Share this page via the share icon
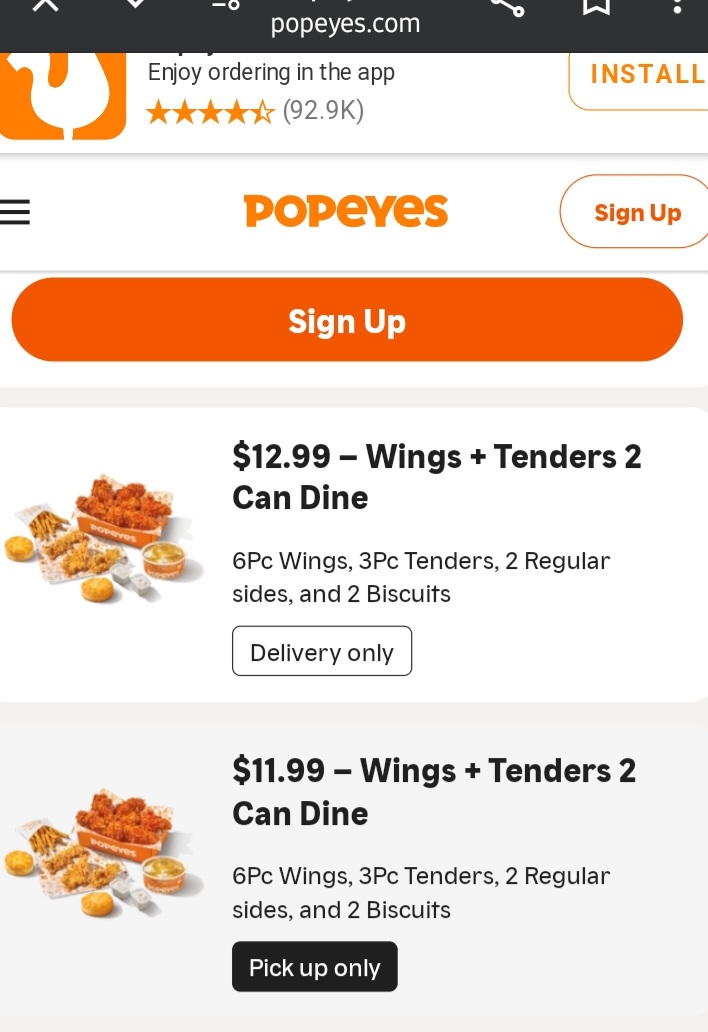 [507, 6]
